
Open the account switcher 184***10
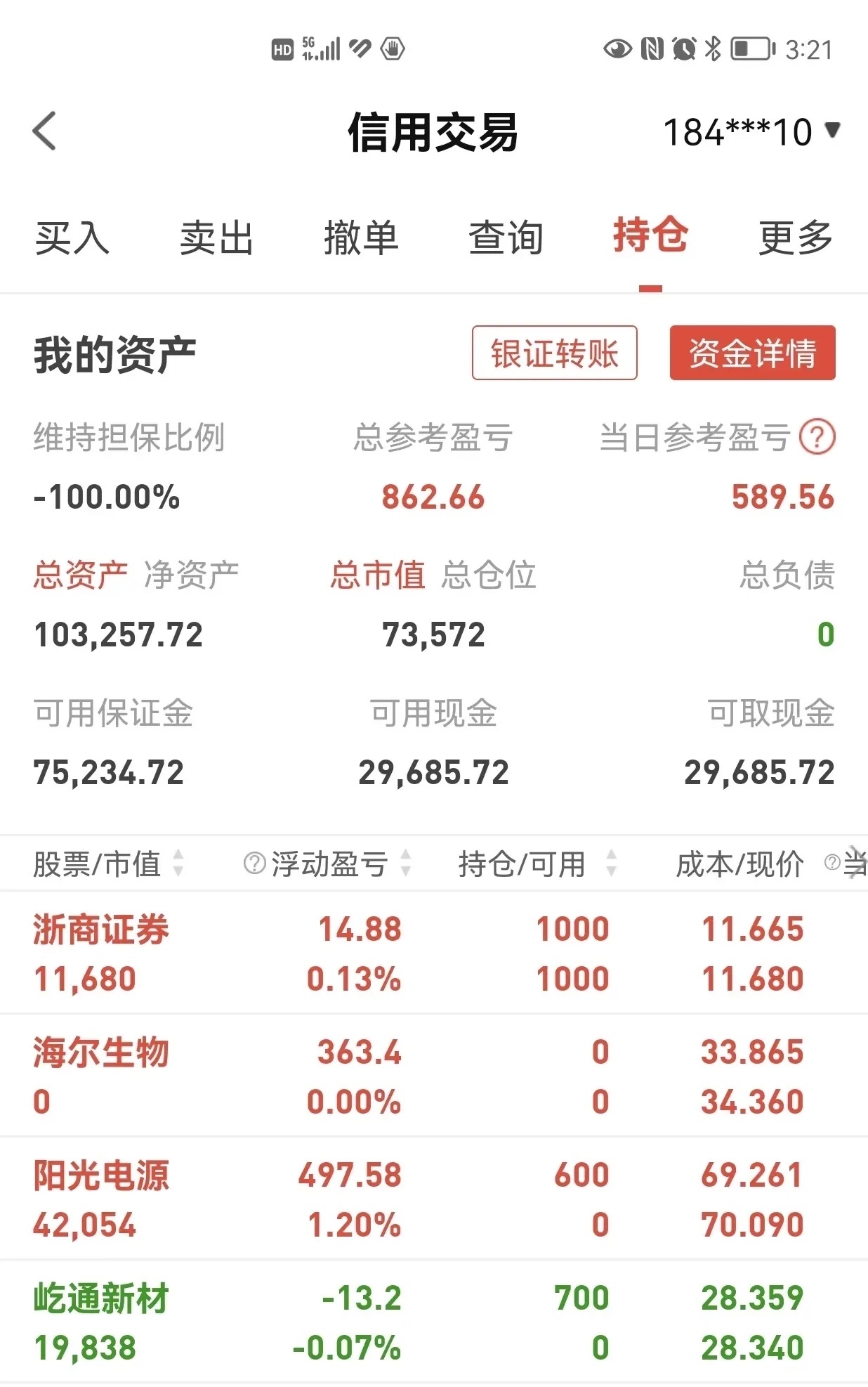pyautogui.click(x=748, y=131)
